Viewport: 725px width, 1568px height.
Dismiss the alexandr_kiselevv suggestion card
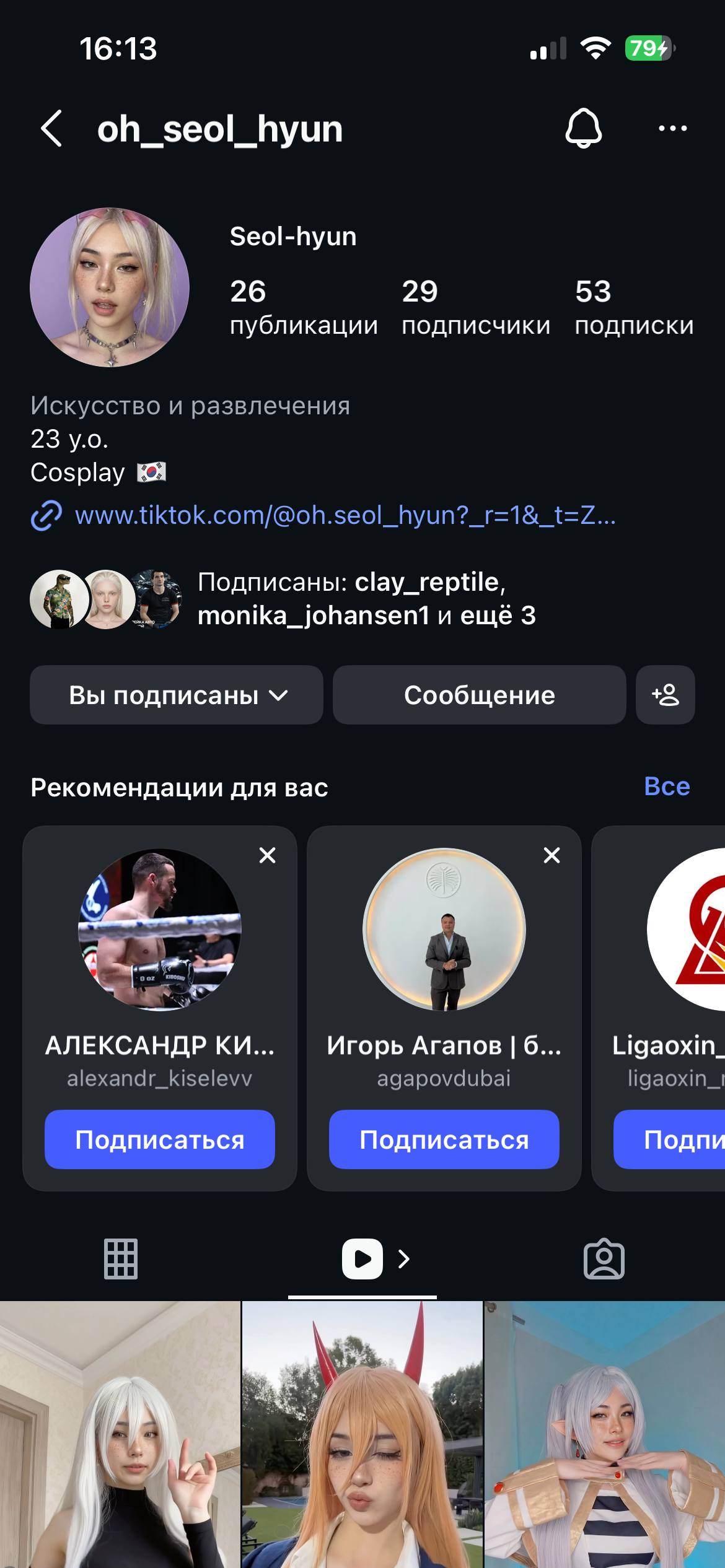(268, 855)
